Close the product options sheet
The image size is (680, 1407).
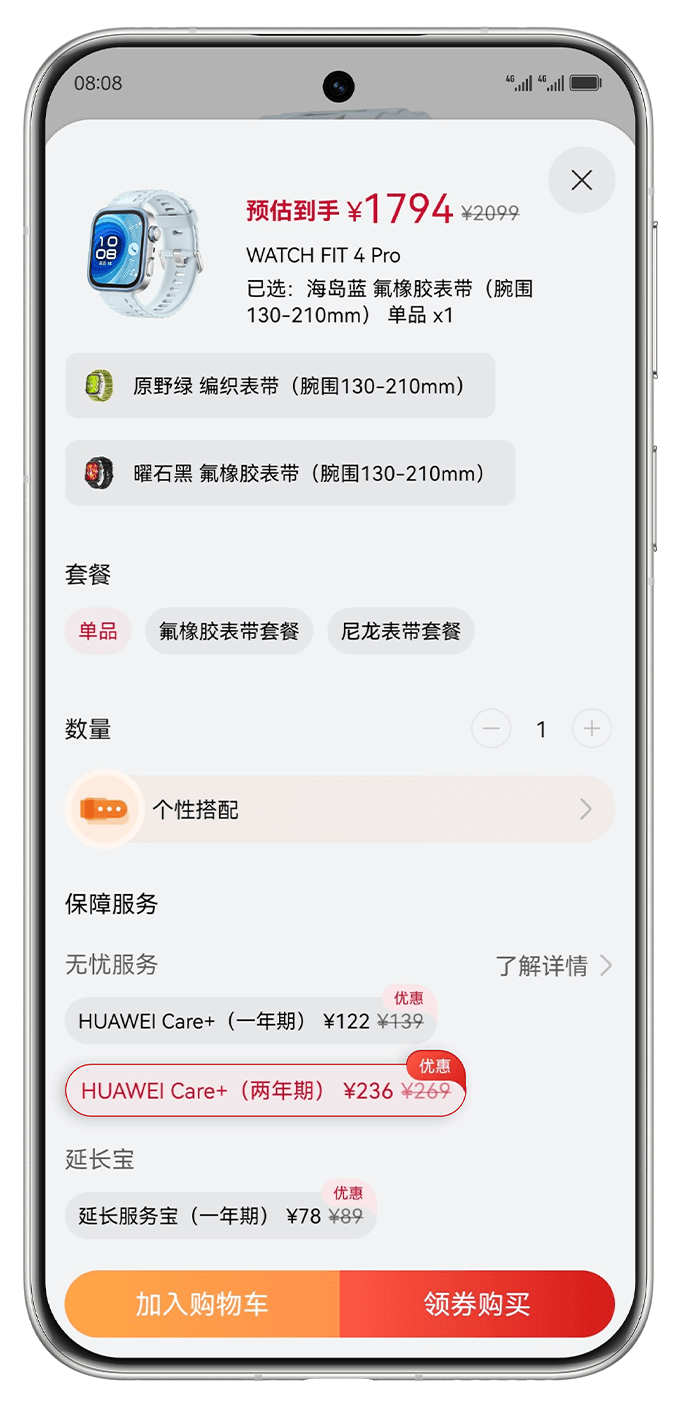pos(581,180)
